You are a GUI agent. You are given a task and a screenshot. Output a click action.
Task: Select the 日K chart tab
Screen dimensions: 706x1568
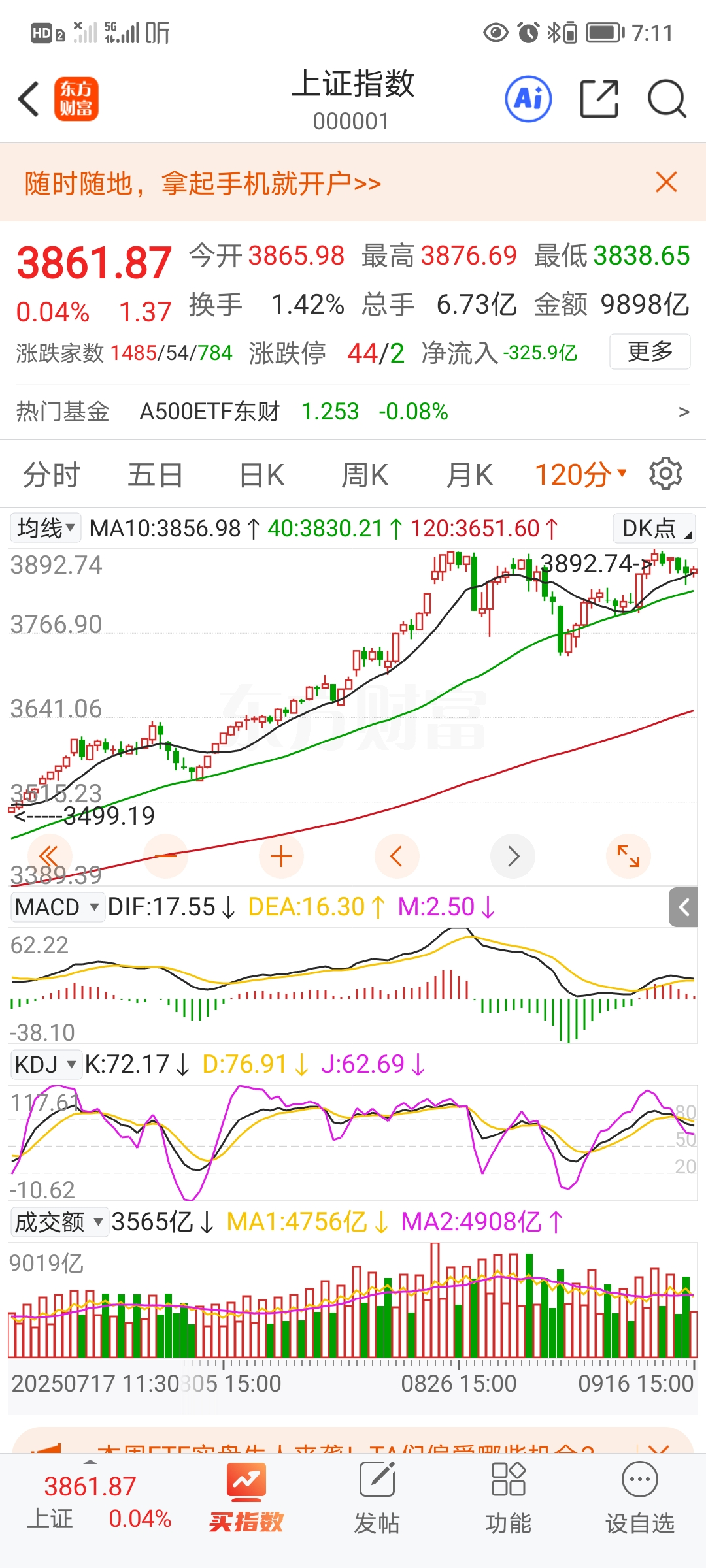pos(261,475)
